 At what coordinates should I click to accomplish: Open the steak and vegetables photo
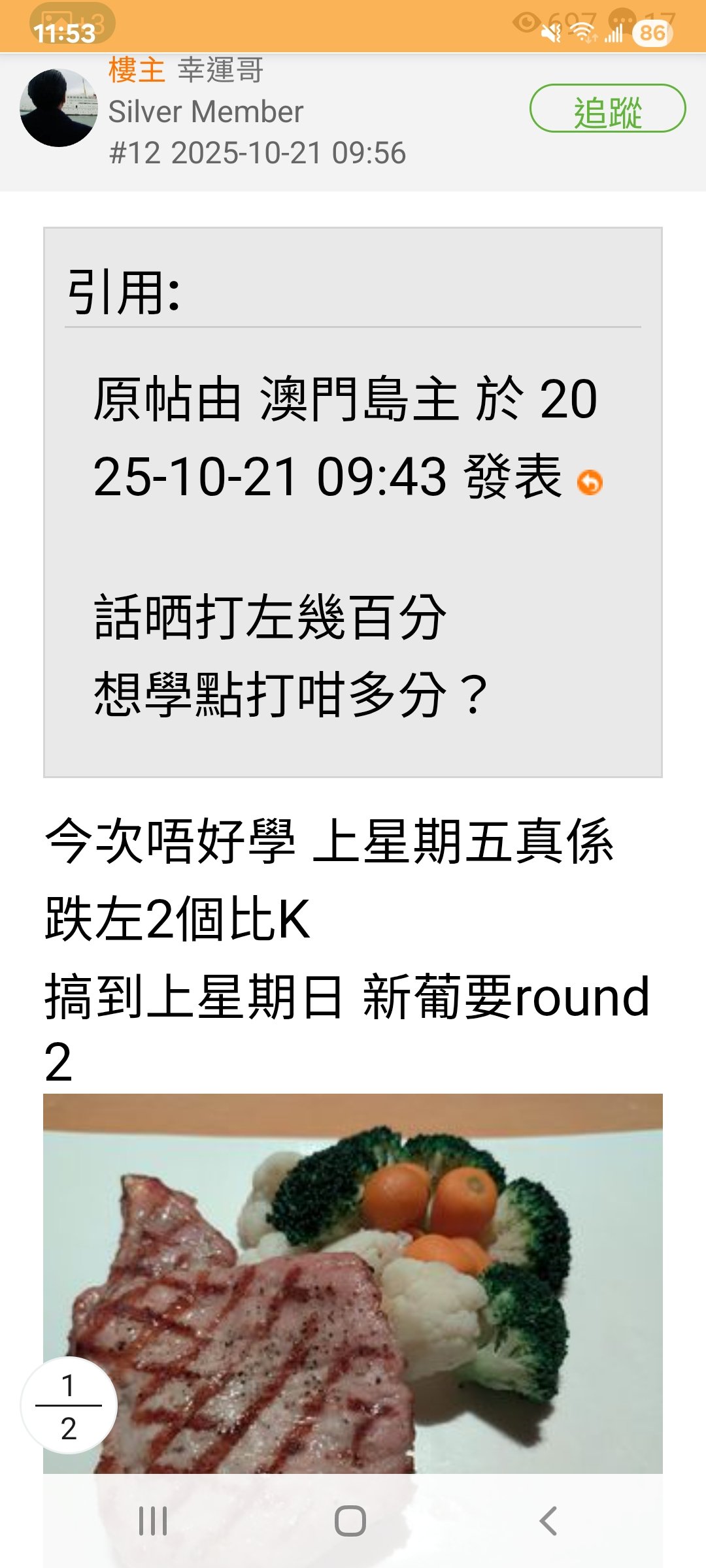pos(353,1281)
